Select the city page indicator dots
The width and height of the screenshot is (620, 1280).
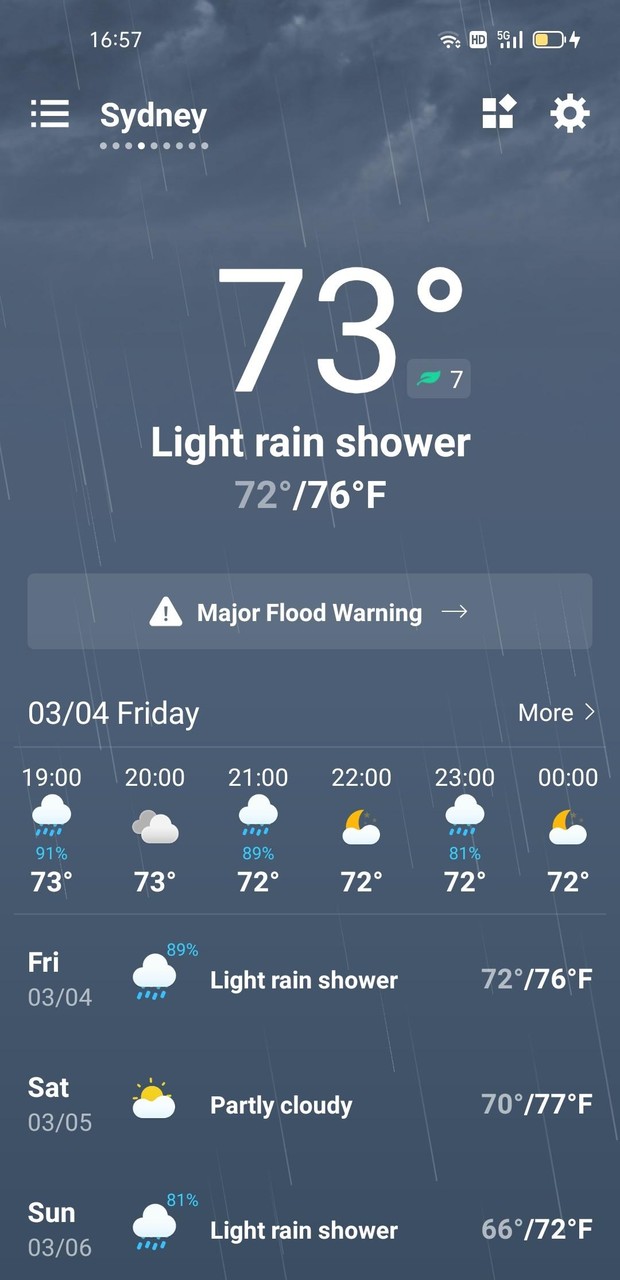click(x=154, y=146)
